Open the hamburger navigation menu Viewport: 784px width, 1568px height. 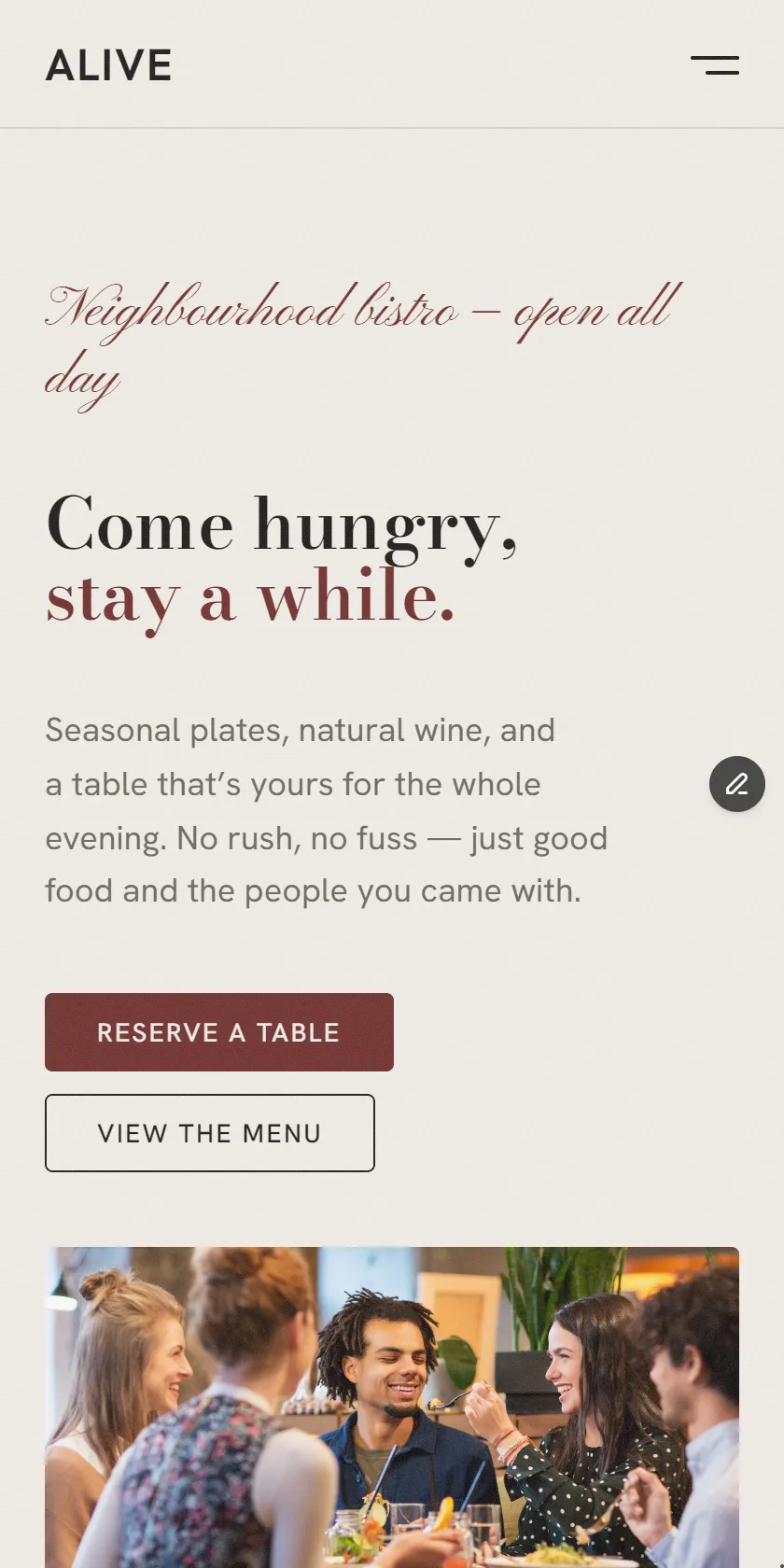click(715, 65)
